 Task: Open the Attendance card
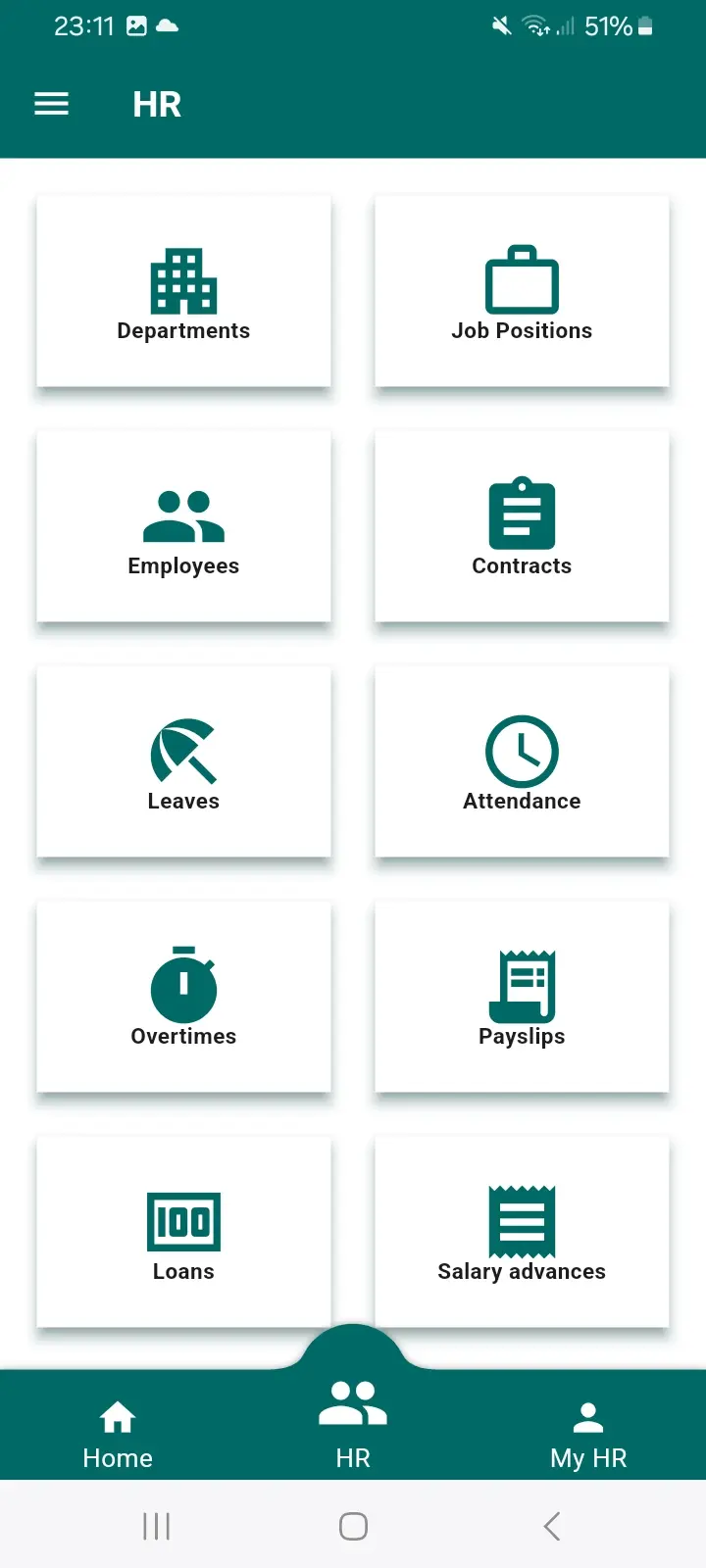point(522,762)
